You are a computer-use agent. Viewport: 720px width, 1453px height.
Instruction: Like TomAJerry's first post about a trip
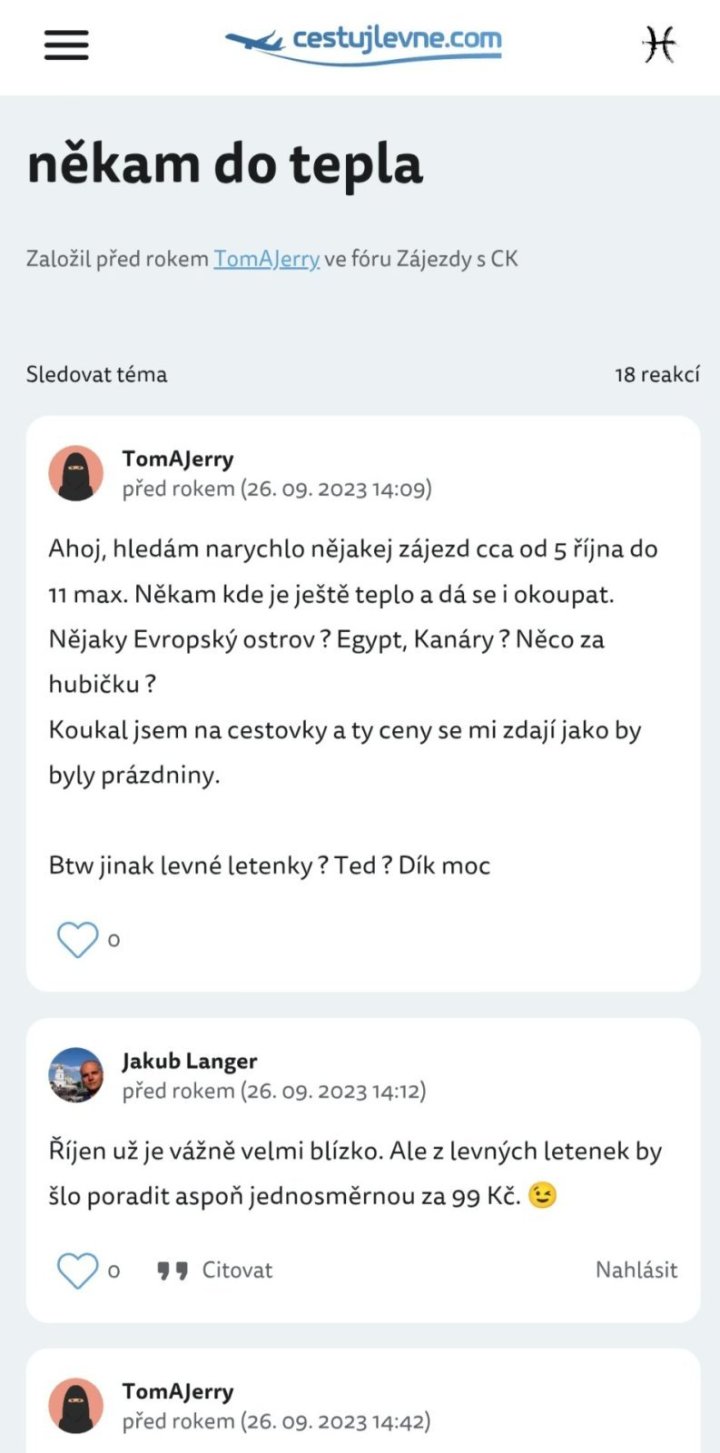tap(77, 939)
